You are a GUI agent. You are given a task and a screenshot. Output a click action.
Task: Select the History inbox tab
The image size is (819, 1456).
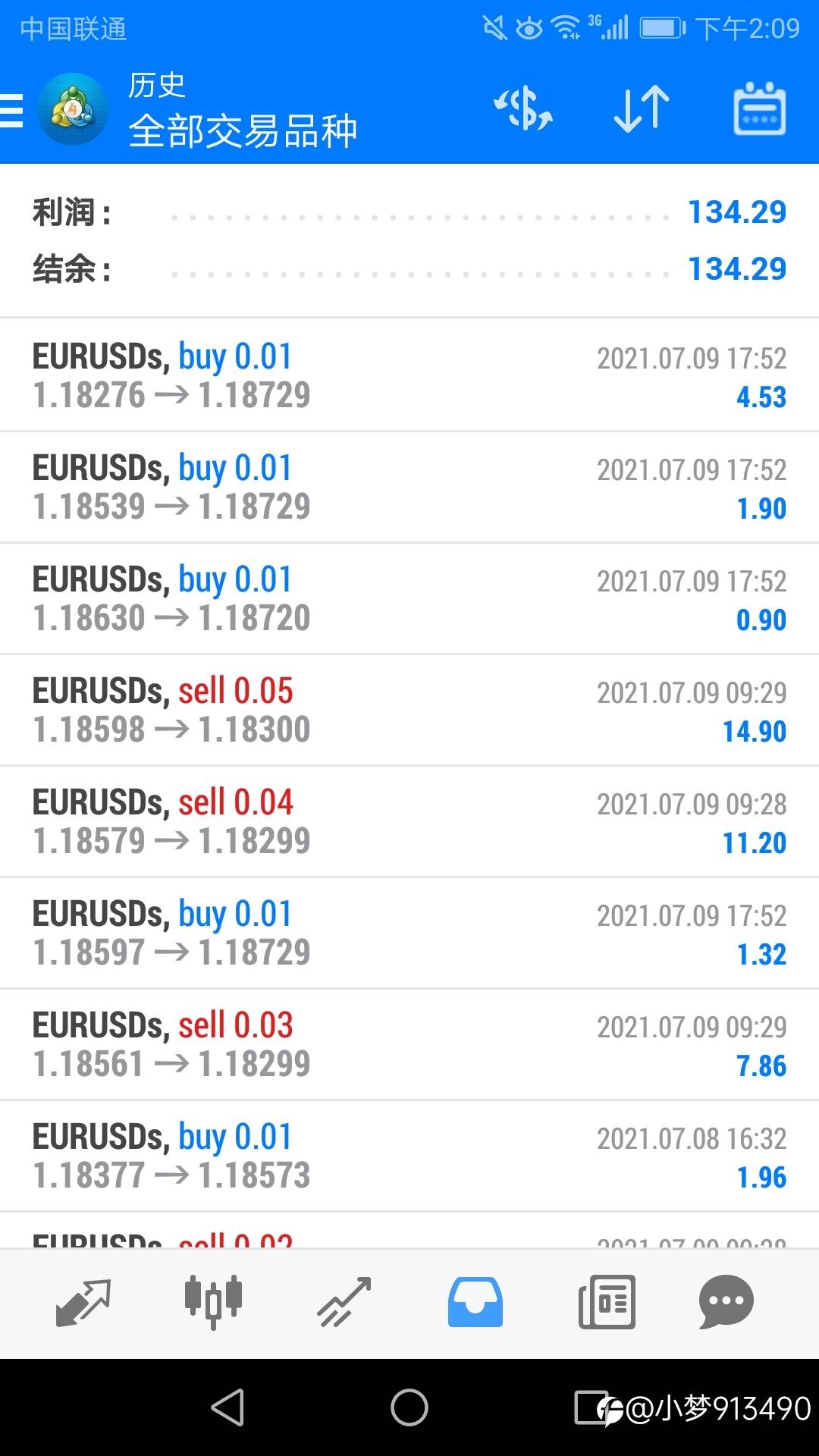coord(475,1302)
